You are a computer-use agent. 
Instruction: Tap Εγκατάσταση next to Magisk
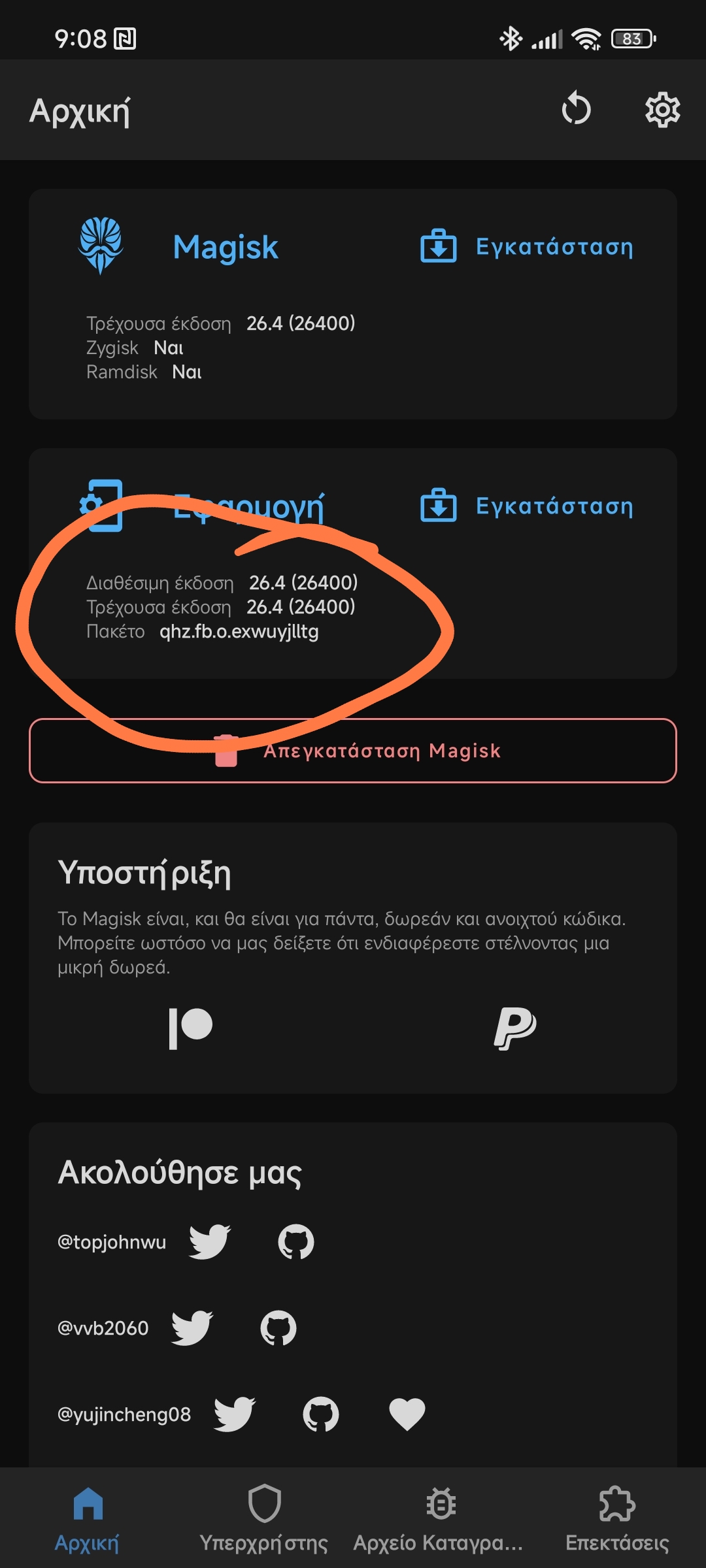(527, 247)
